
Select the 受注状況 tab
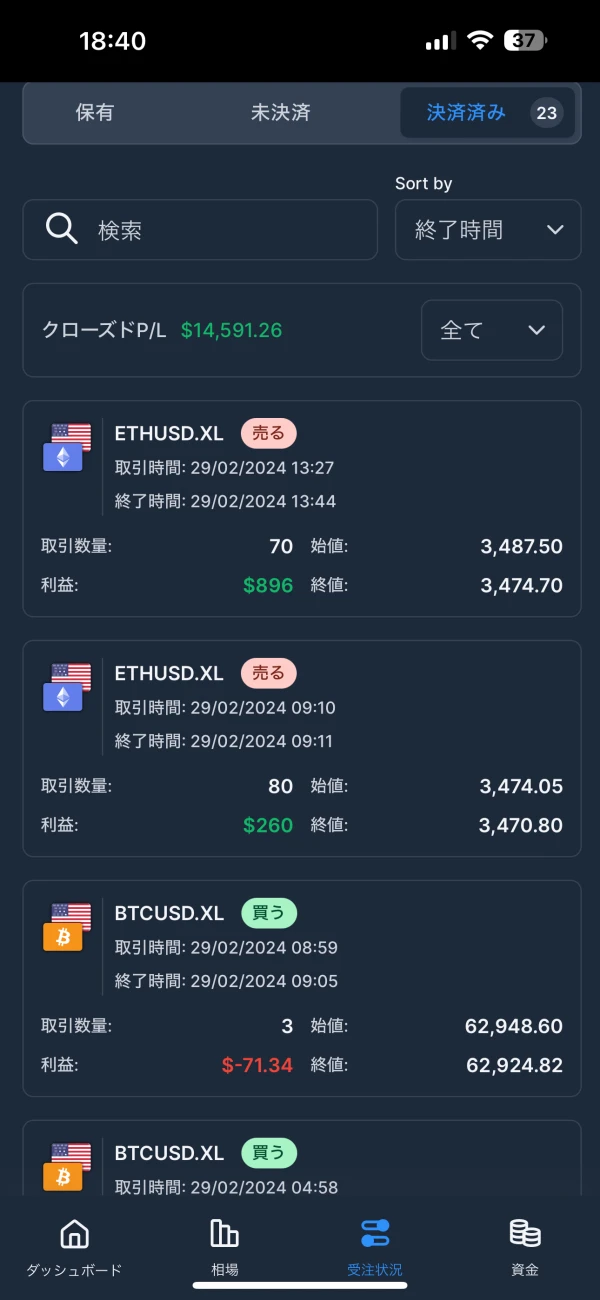[375, 1247]
